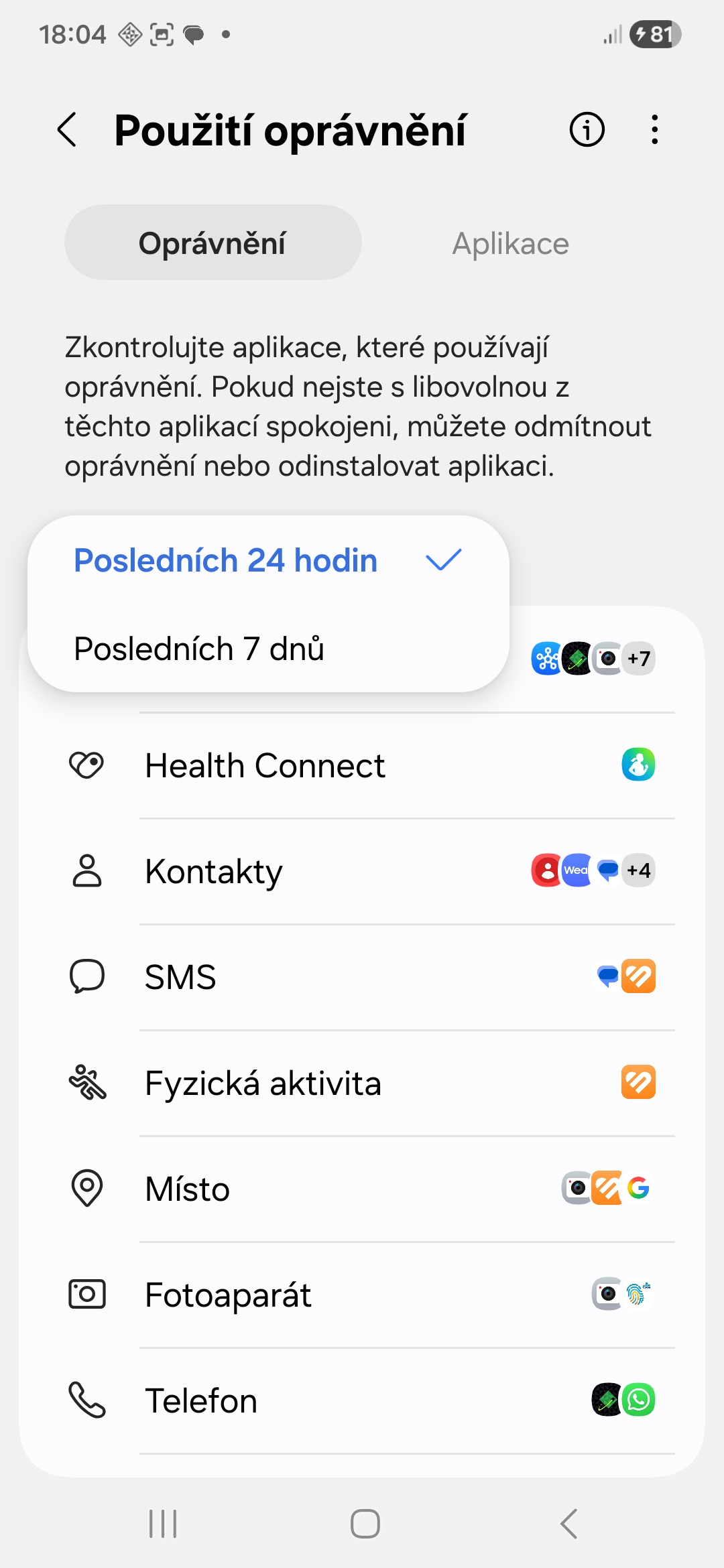The image size is (724, 1568).
Task: Open recent apps from navigation bar
Action: (163, 1524)
